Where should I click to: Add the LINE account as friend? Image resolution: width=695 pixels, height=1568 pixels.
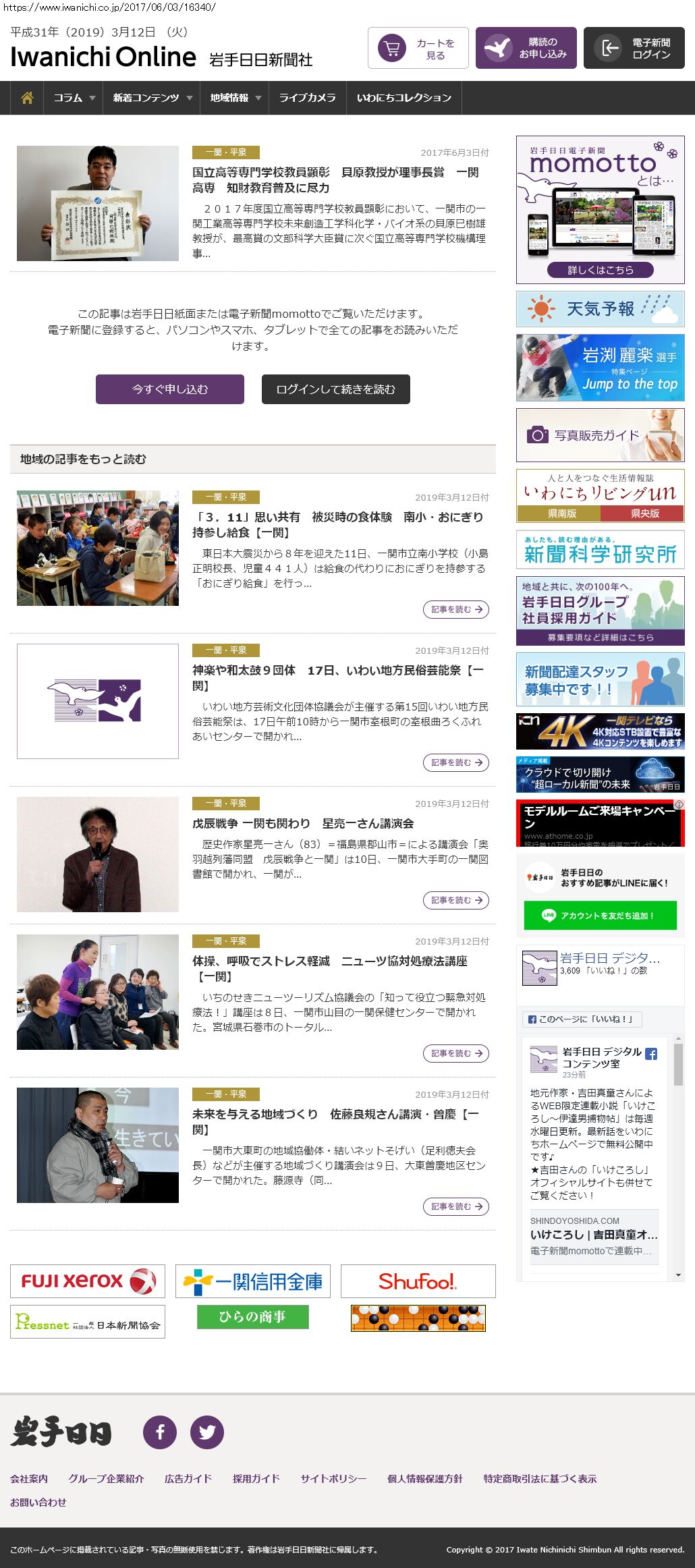point(600,916)
